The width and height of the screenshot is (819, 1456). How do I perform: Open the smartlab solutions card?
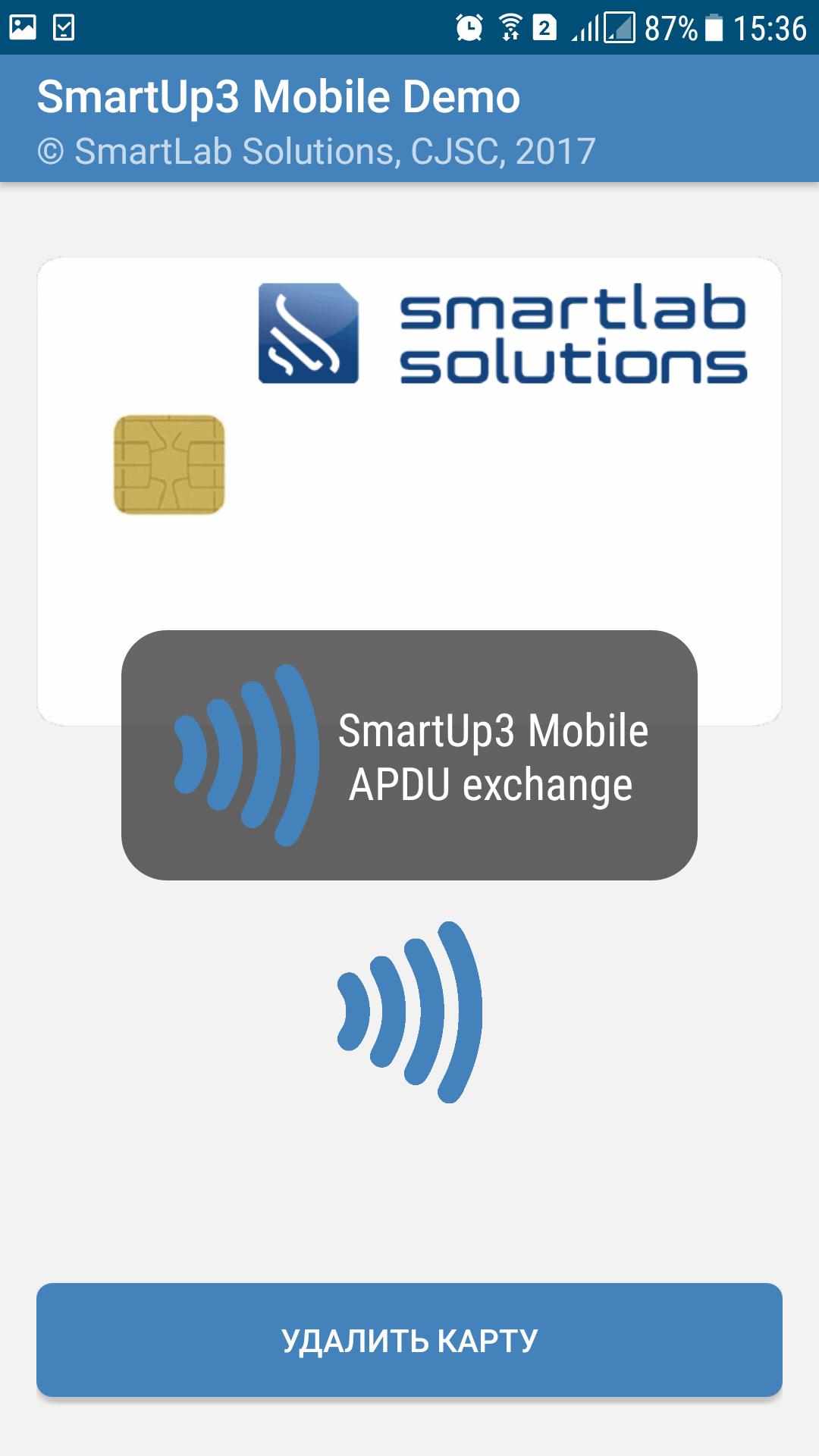pyautogui.click(x=409, y=455)
